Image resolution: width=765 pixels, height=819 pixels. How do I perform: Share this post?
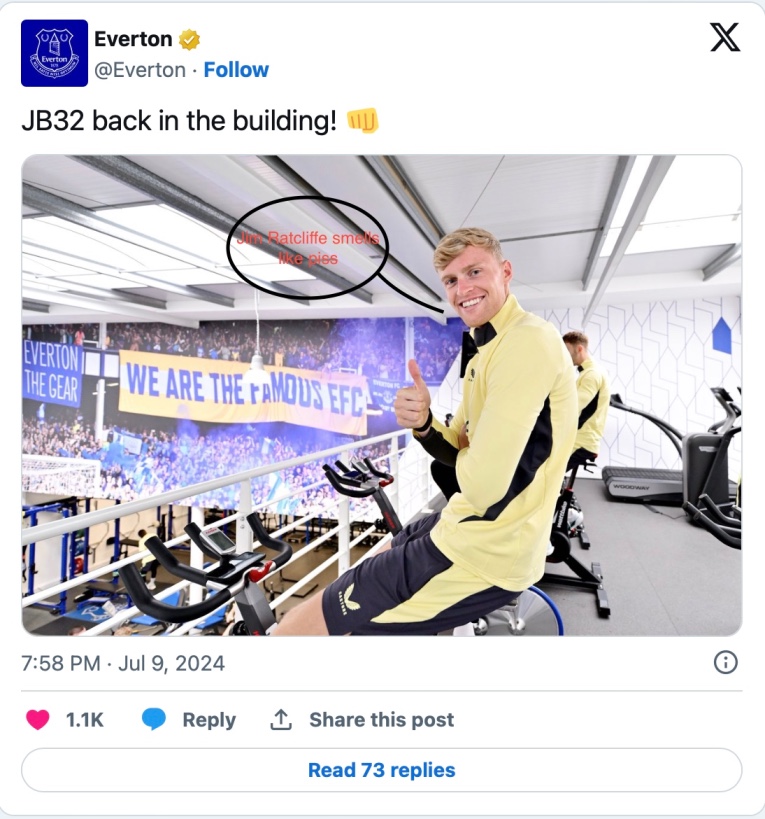(x=362, y=720)
